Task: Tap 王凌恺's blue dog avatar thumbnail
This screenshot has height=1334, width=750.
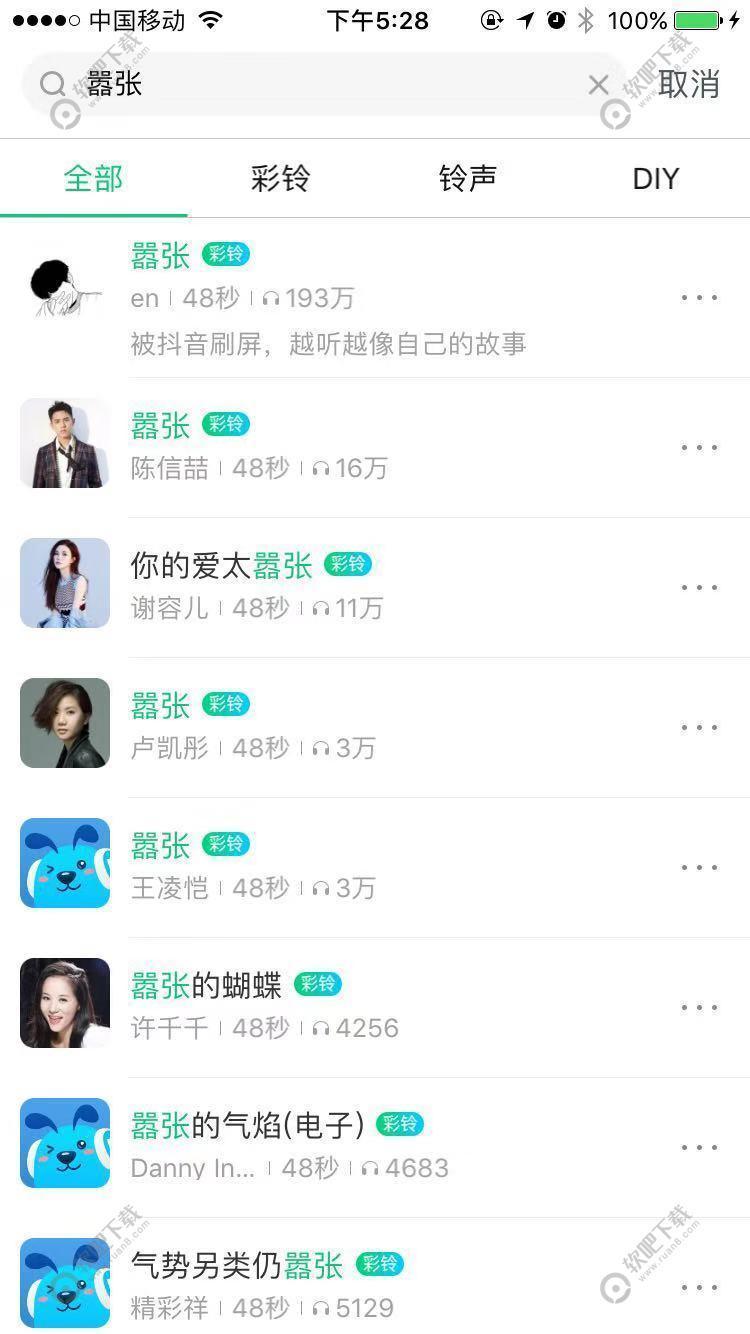Action: [x=64, y=862]
